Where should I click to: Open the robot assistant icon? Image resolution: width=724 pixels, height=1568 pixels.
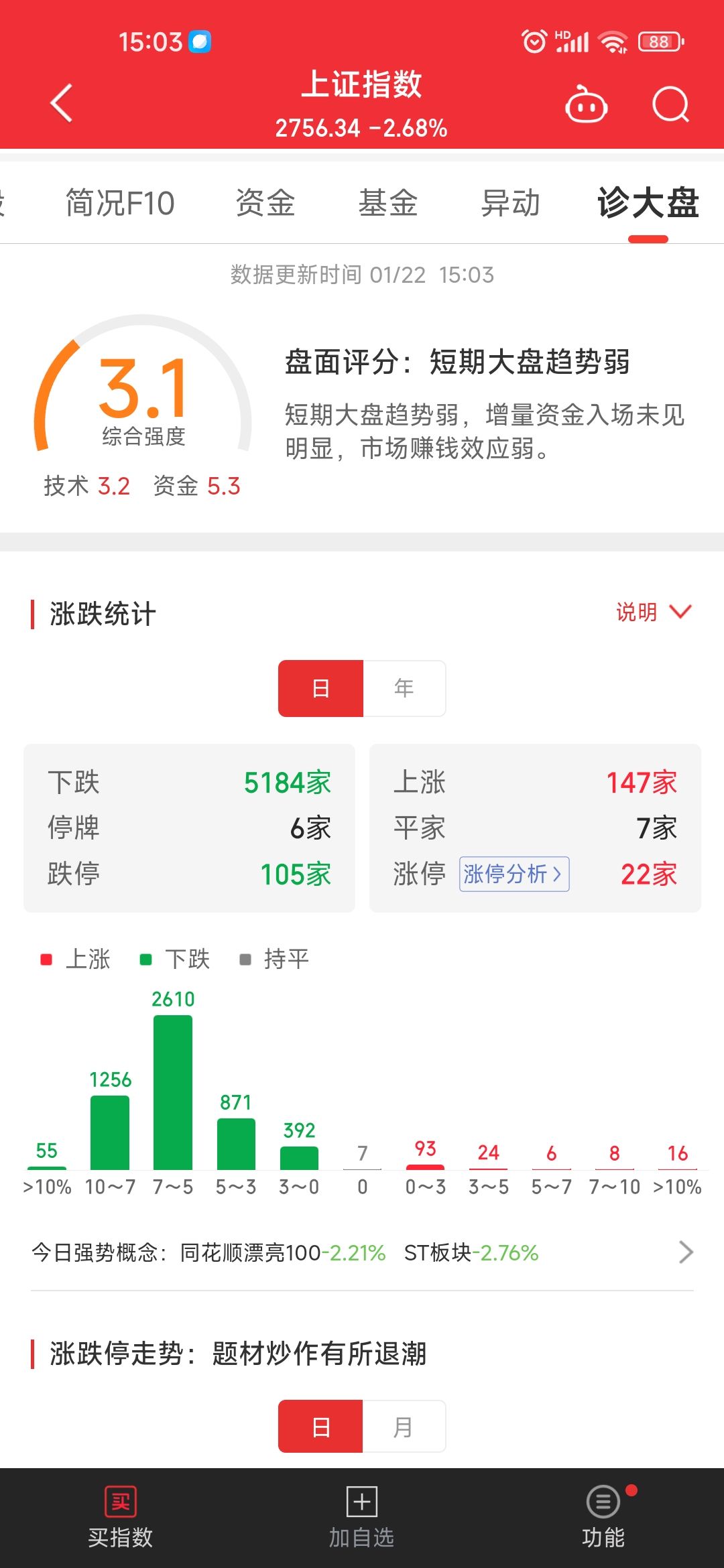coord(586,105)
